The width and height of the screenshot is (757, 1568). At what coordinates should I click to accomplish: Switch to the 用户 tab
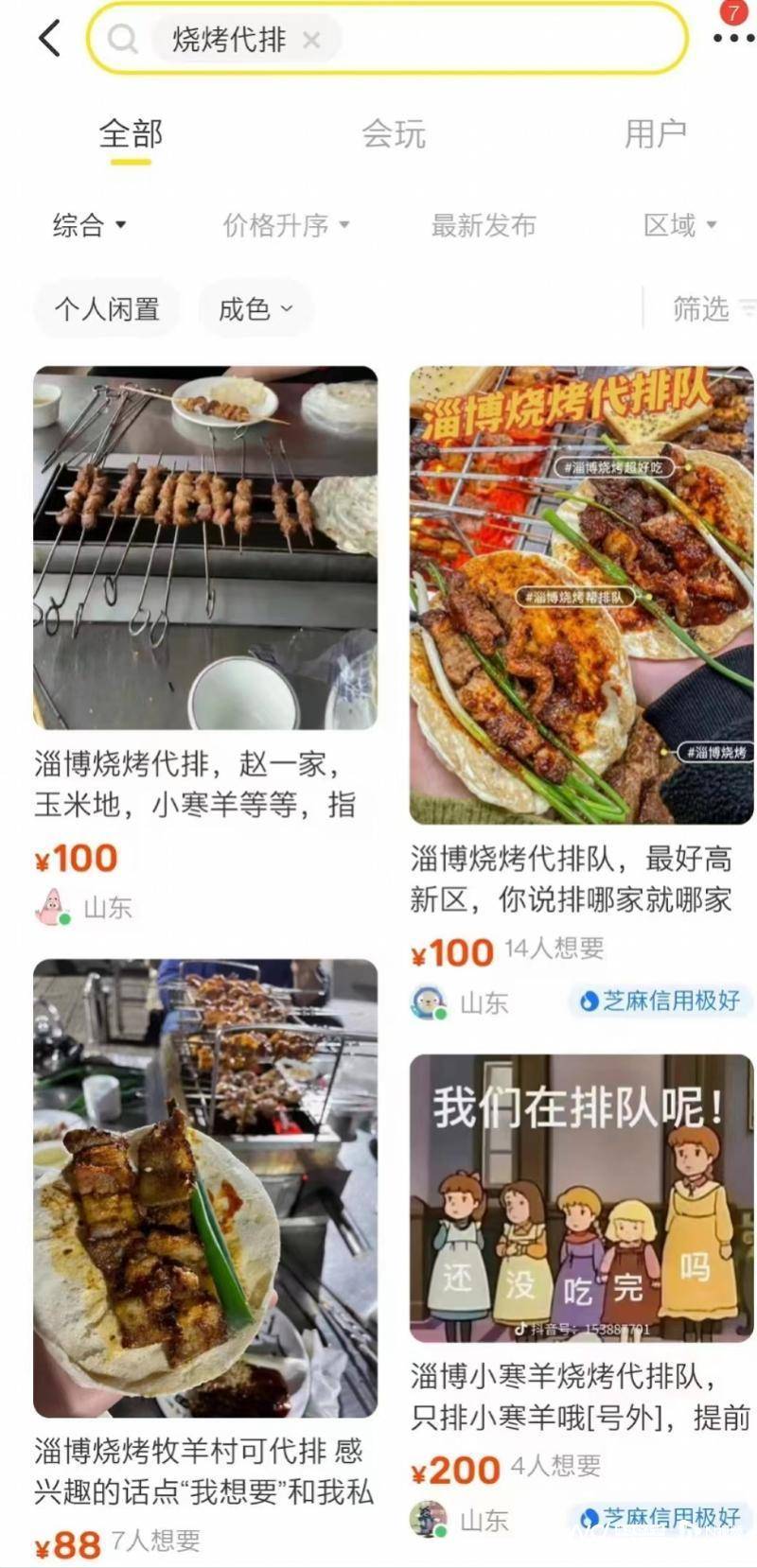click(655, 133)
